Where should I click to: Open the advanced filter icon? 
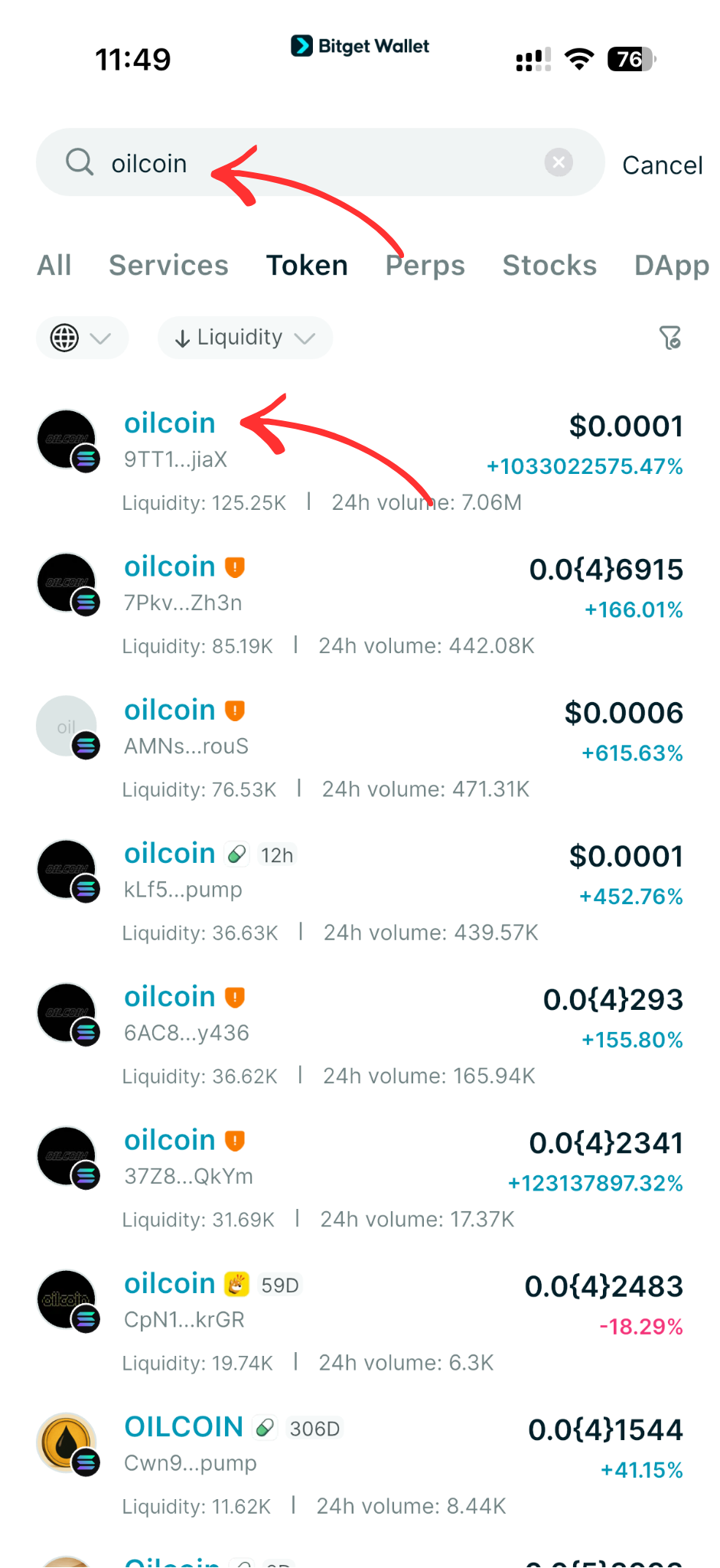[x=670, y=338]
